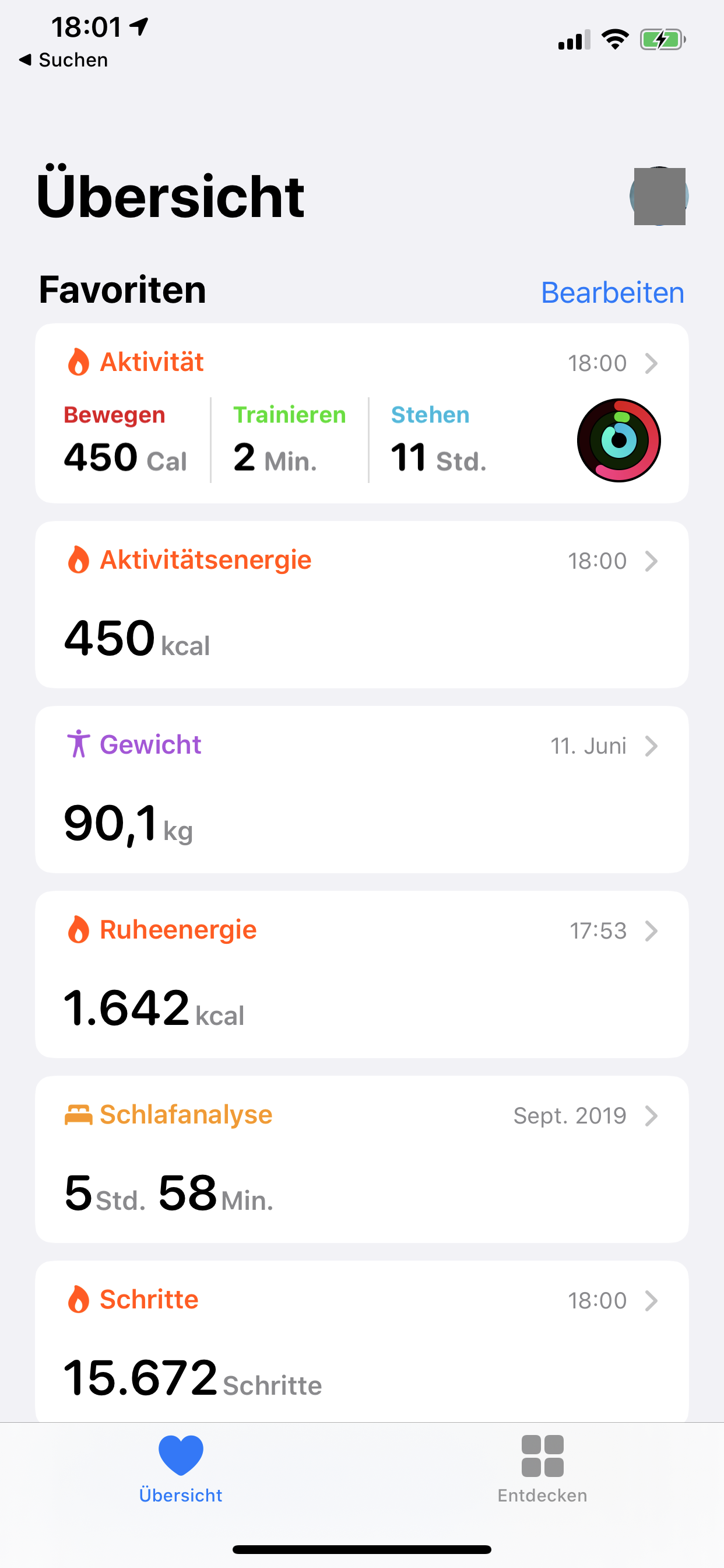724x1568 pixels.
Task: Go back to Suchen
Action: pyautogui.click(x=64, y=60)
